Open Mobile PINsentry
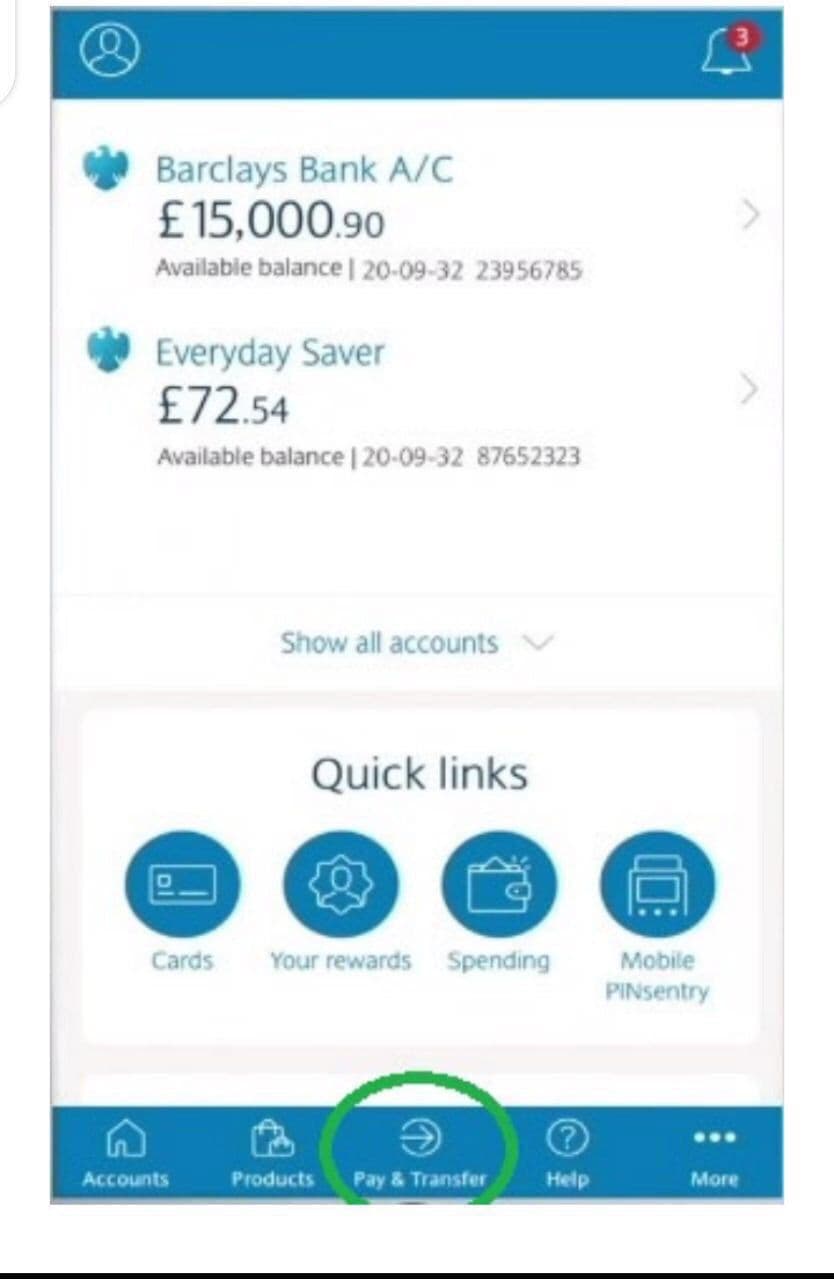The height and width of the screenshot is (1279, 834). (657, 886)
